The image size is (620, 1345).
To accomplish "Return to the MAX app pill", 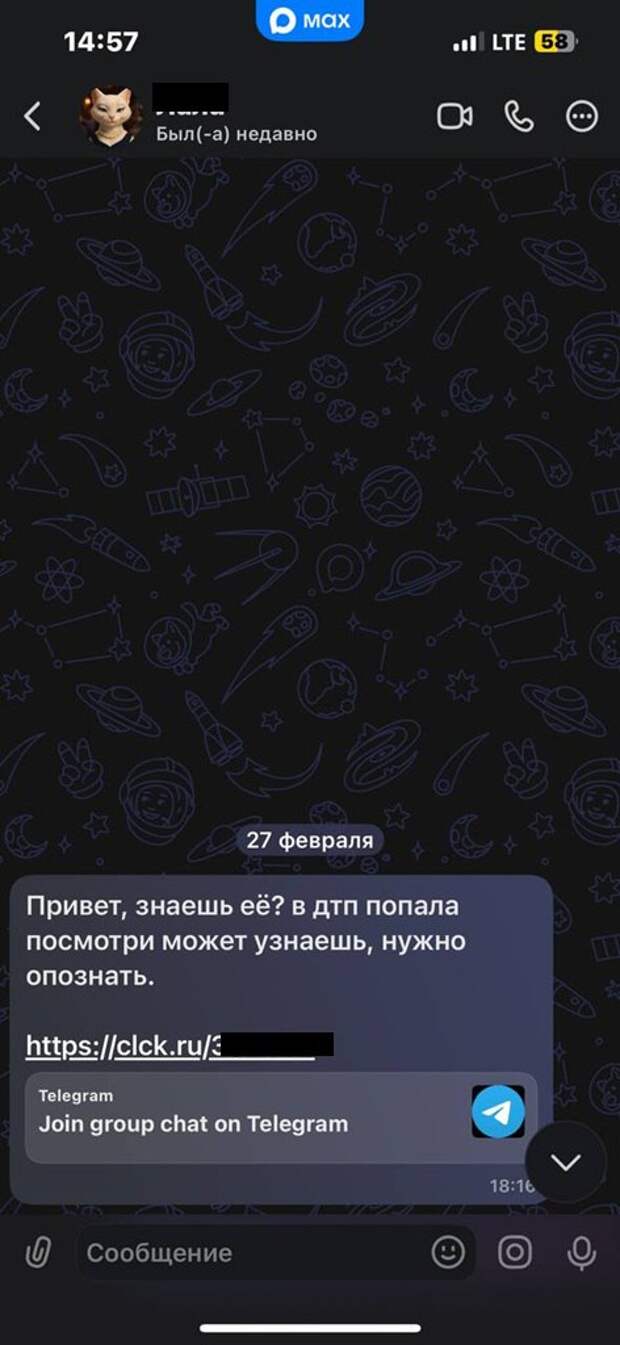I will (x=310, y=20).
